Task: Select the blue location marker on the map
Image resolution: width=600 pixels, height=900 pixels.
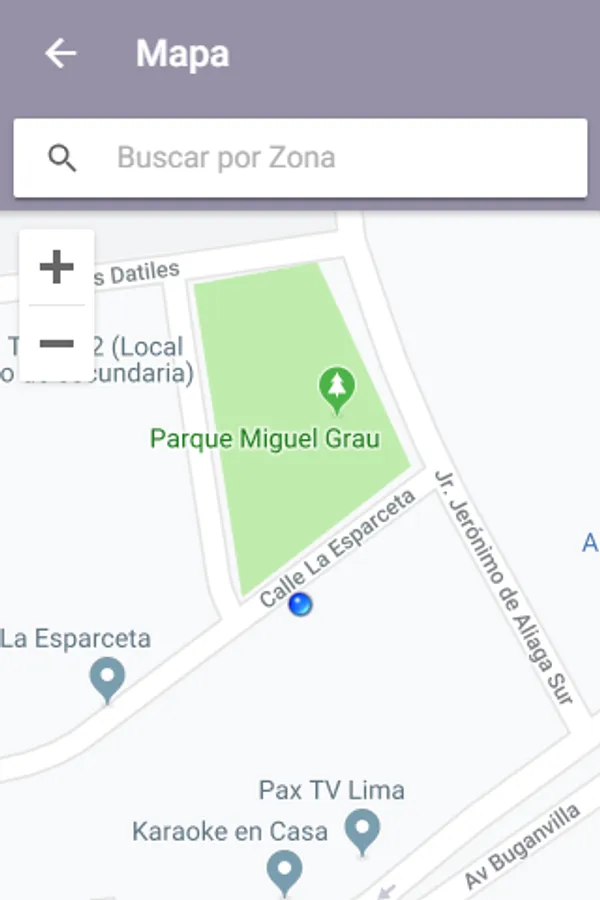Action: pos(300,604)
